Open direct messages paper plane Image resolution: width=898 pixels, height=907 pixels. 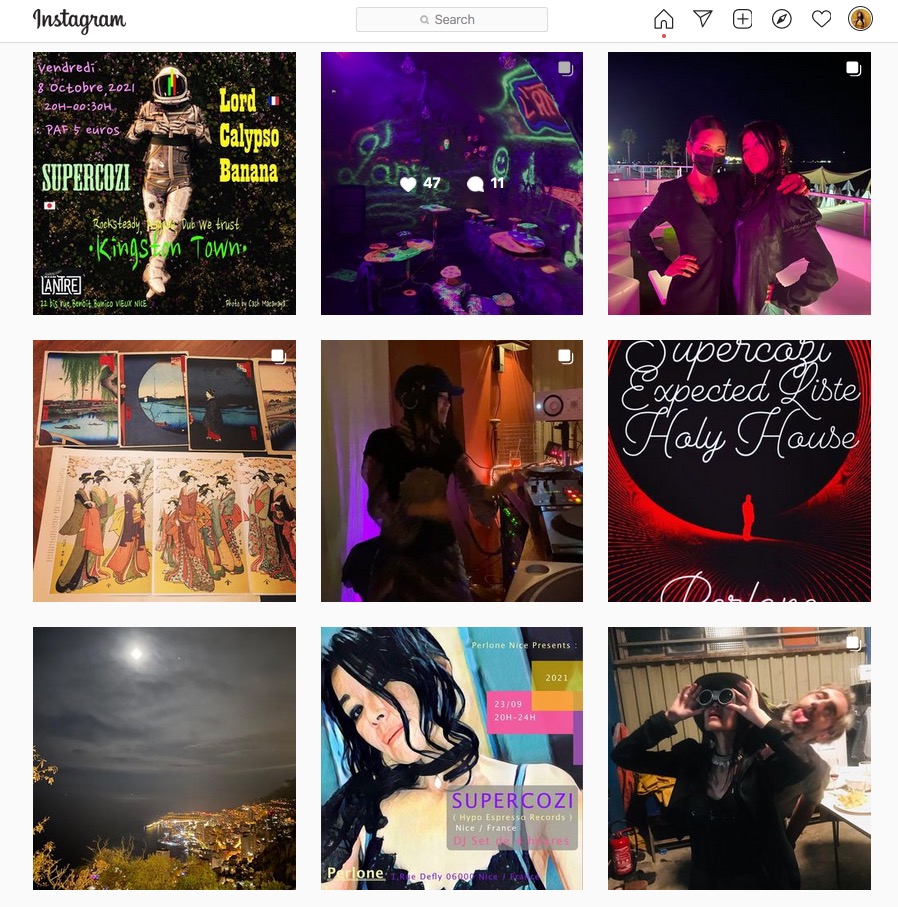pyautogui.click(x=703, y=19)
